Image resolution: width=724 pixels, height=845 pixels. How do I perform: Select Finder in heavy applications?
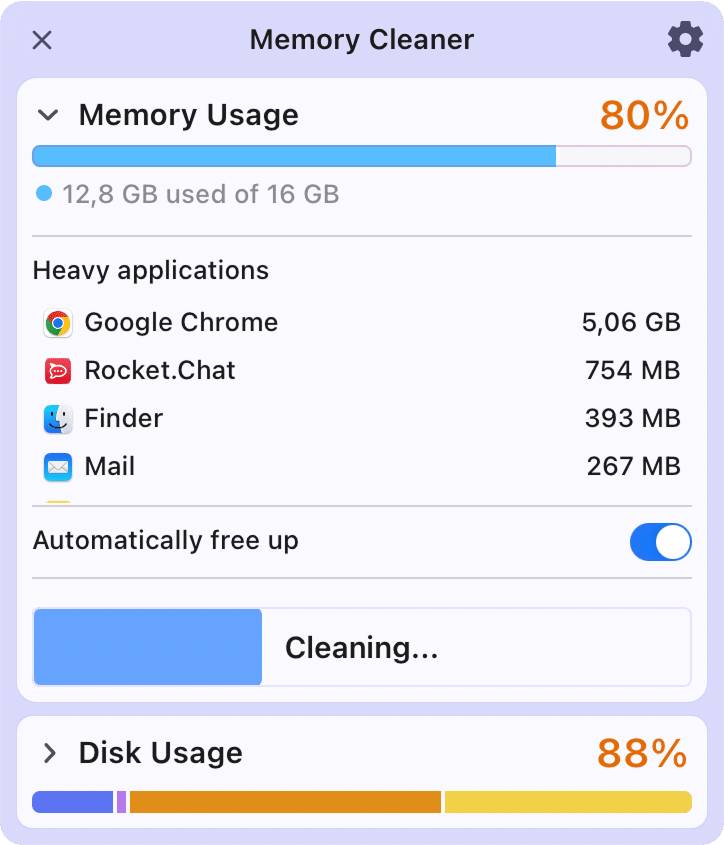click(x=124, y=418)
